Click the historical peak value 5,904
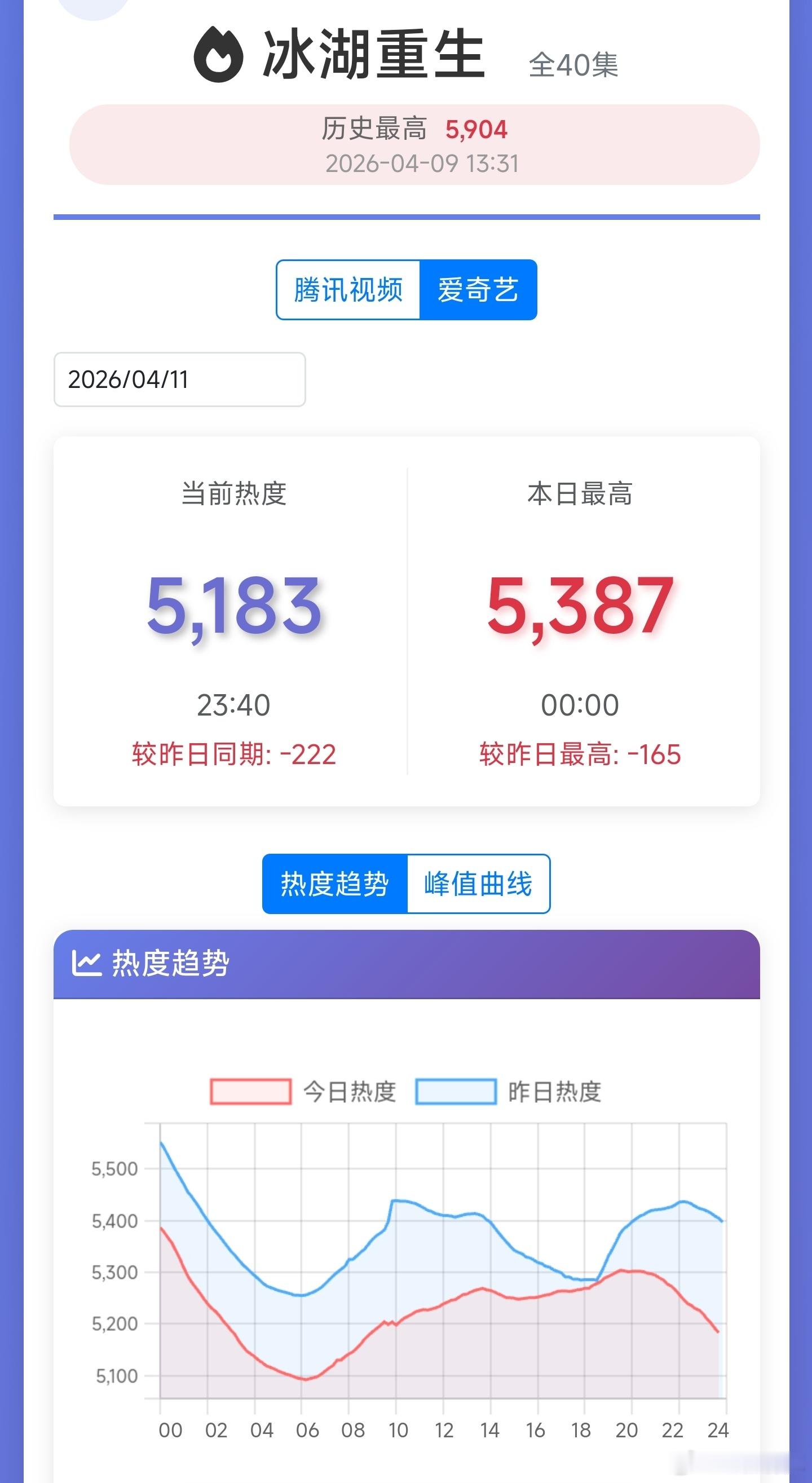The image size is (812, 1483). [x=476, y=131]
